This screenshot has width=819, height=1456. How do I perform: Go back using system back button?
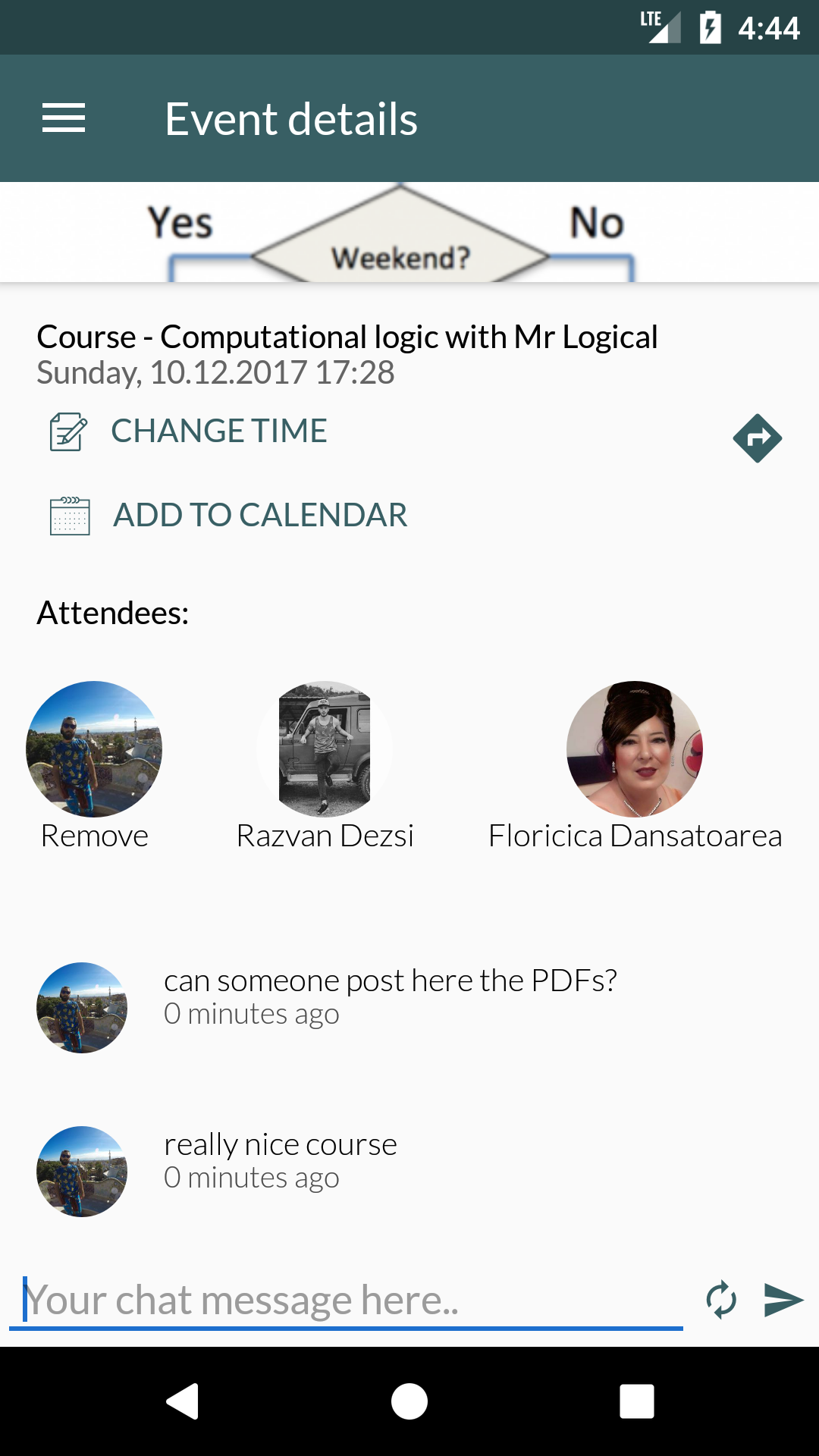[182, 1401]
